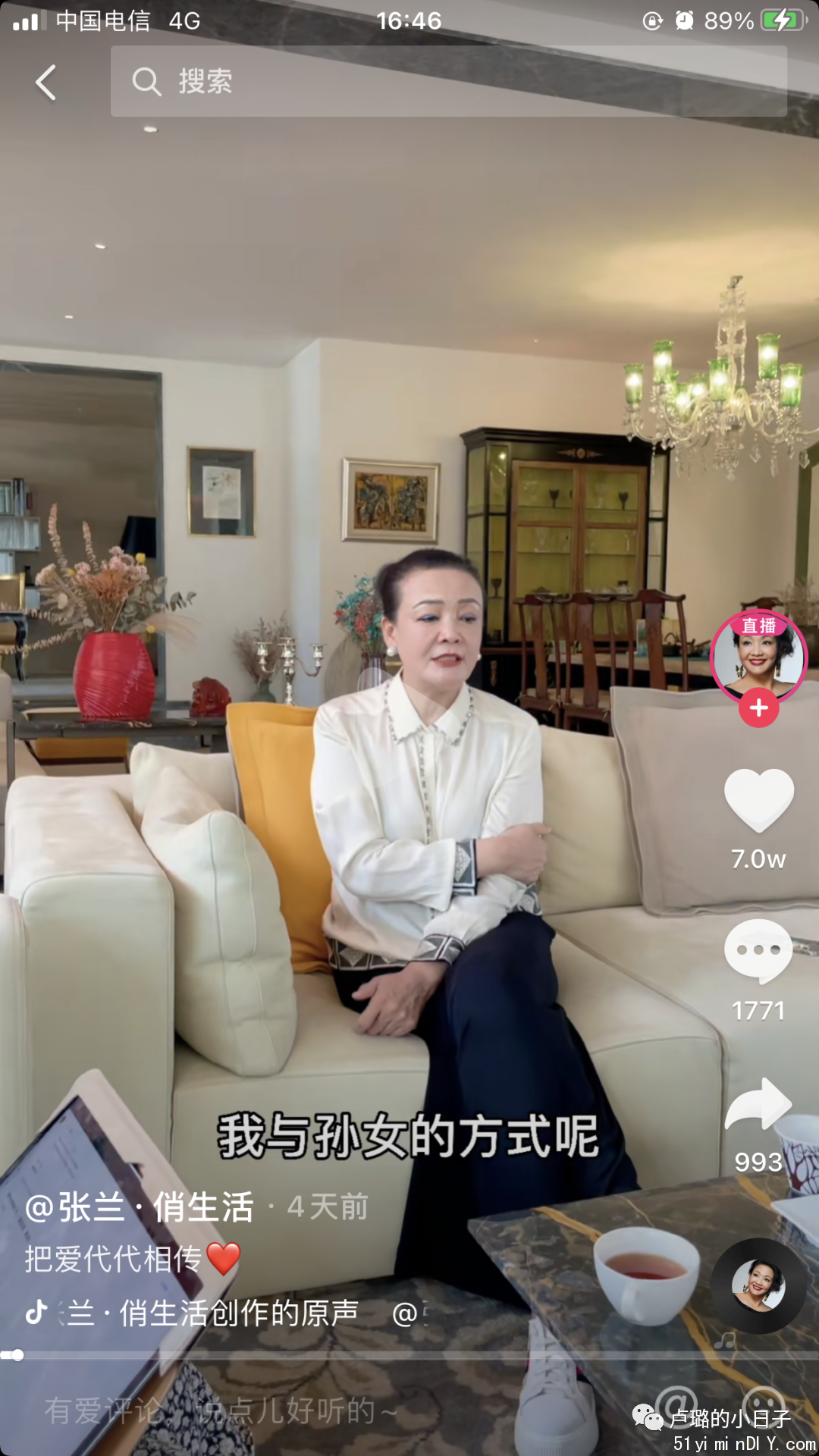Like this video with the heart

tap(758, 800)
